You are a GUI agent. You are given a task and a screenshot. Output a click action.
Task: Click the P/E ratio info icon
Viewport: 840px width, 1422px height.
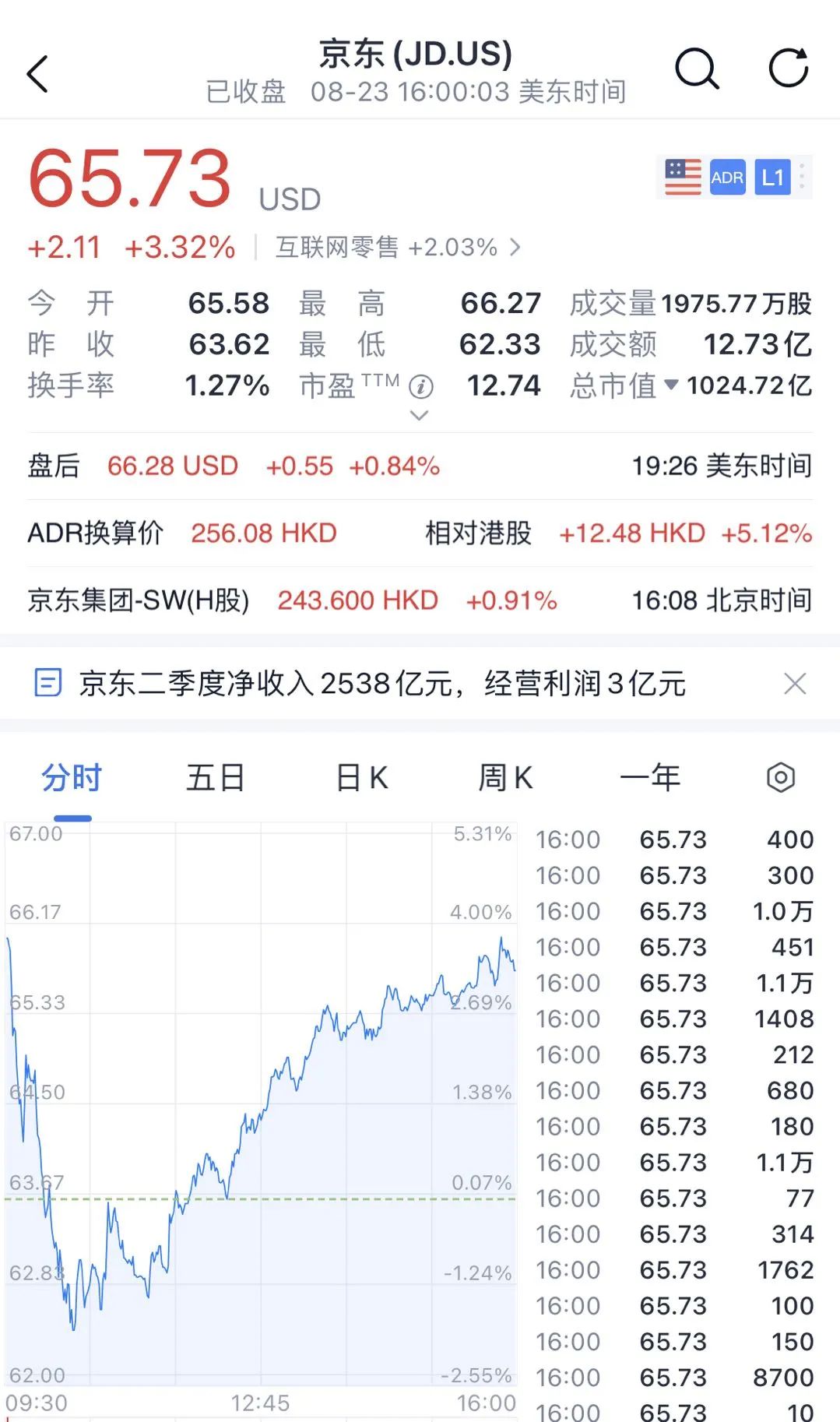click(421, 385)
